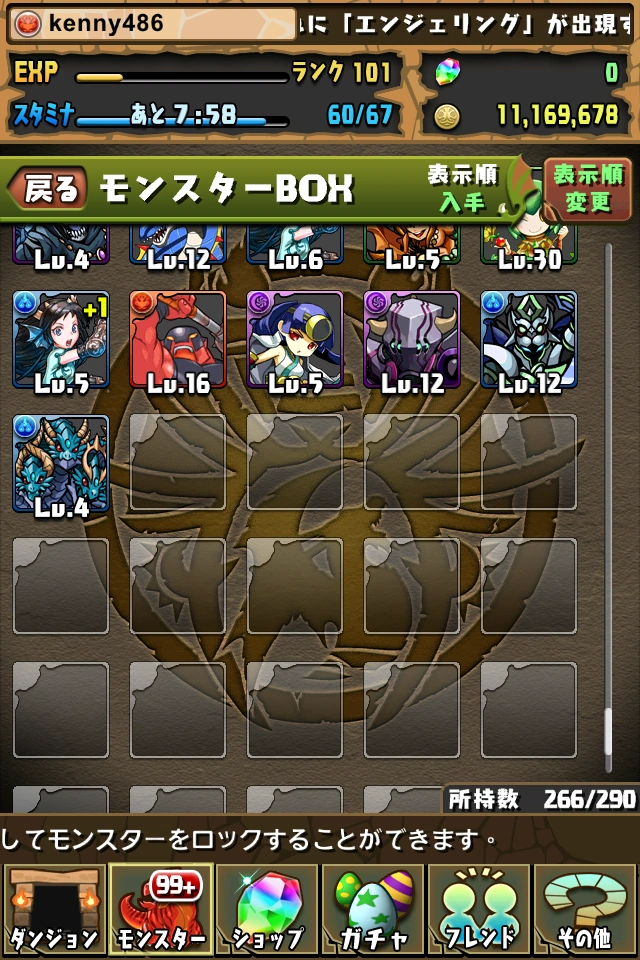This screenshot has height=960, width=640.
Task: Select the dark Lv.12 horned golem monster
Action: click(412, 340)
